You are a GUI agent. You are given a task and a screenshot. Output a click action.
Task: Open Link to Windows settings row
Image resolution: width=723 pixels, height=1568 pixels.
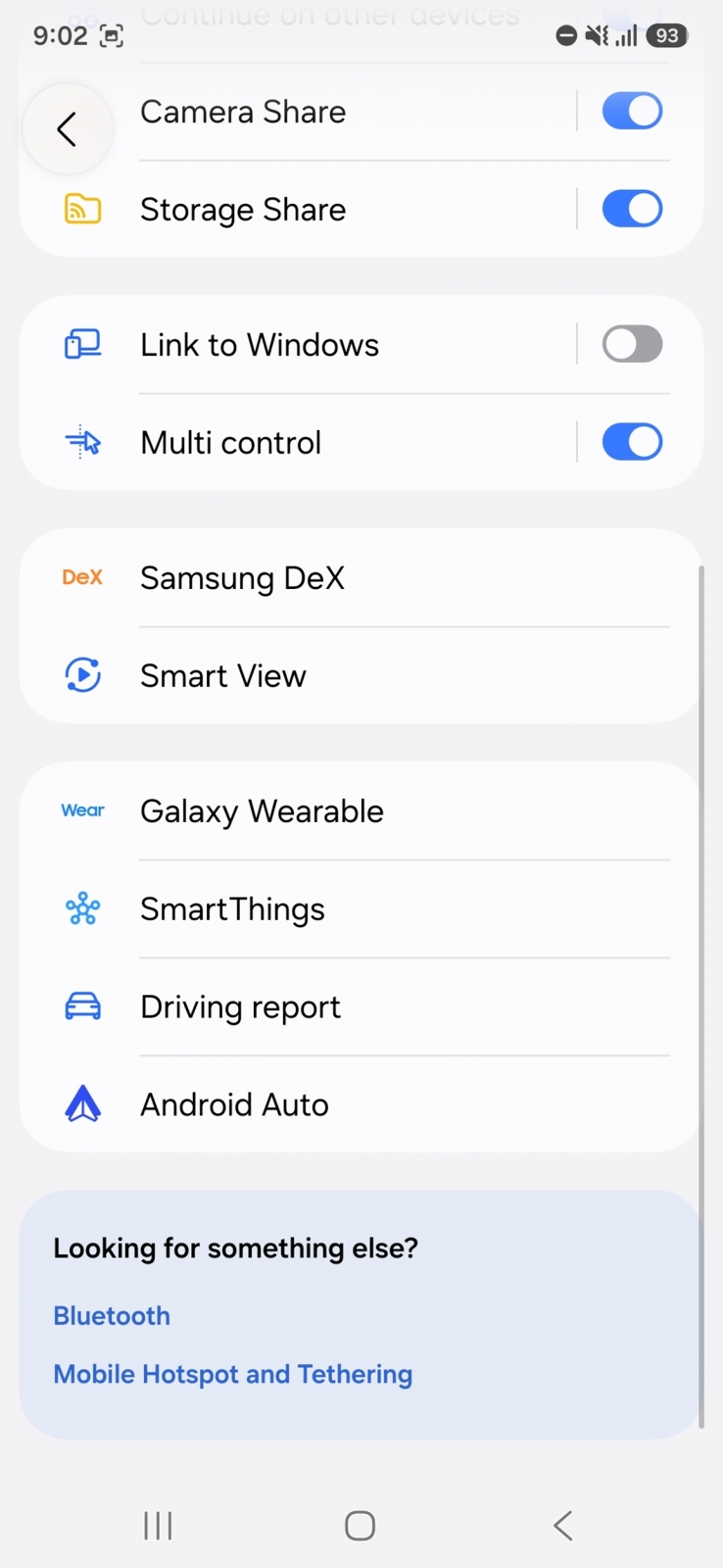[x=298, y=345]
